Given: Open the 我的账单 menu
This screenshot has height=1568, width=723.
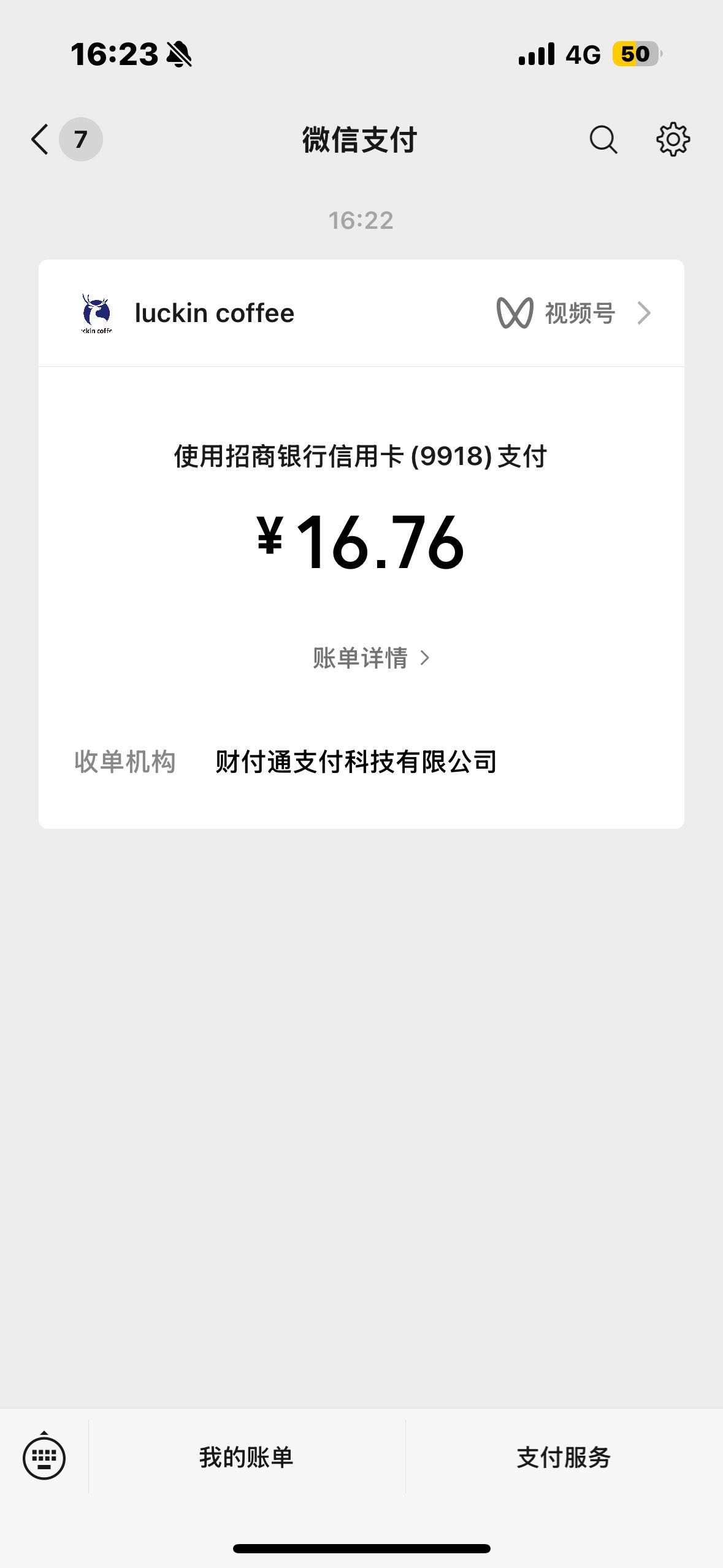Looking at the screenshot, I should pos(247,1457).
